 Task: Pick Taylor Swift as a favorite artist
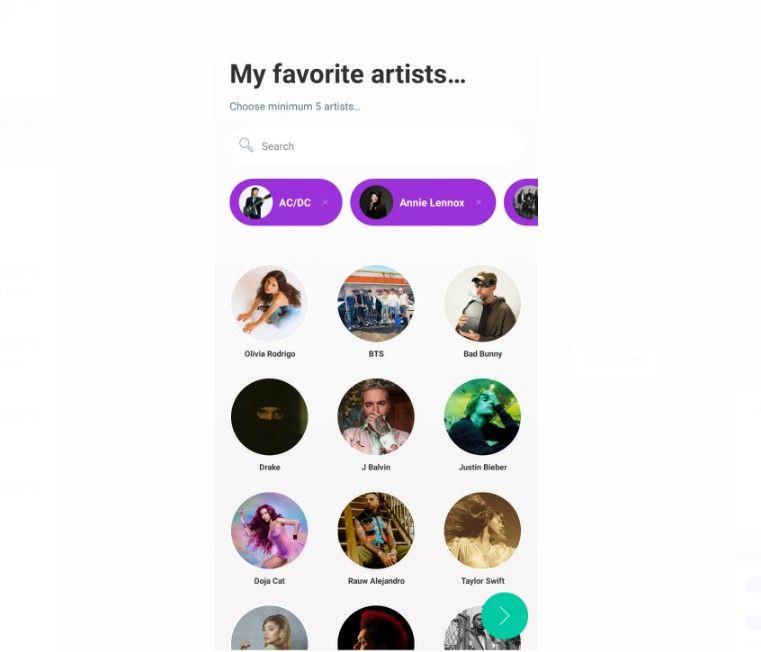[482, 531]
